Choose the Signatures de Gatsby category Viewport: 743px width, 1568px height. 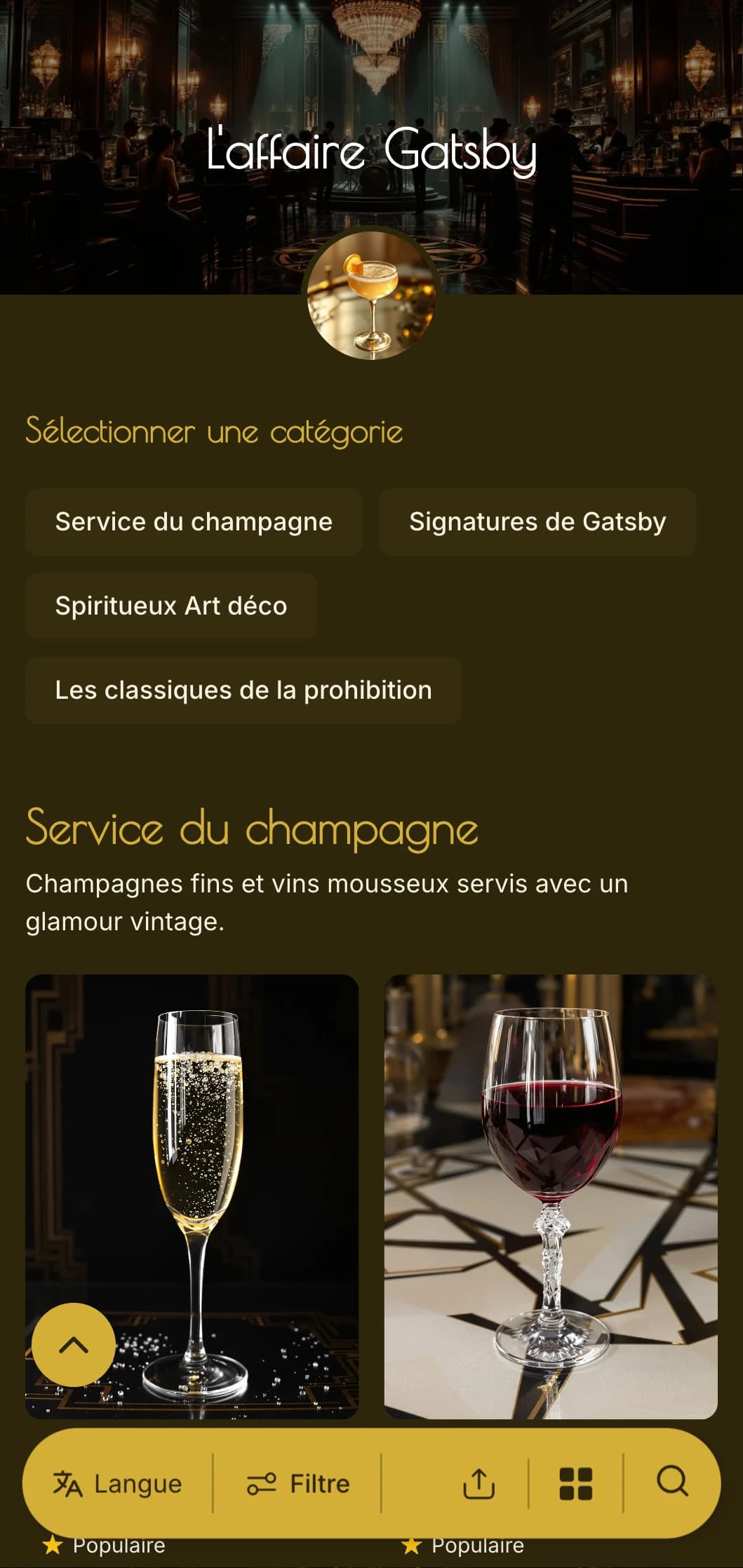(537, 522)
